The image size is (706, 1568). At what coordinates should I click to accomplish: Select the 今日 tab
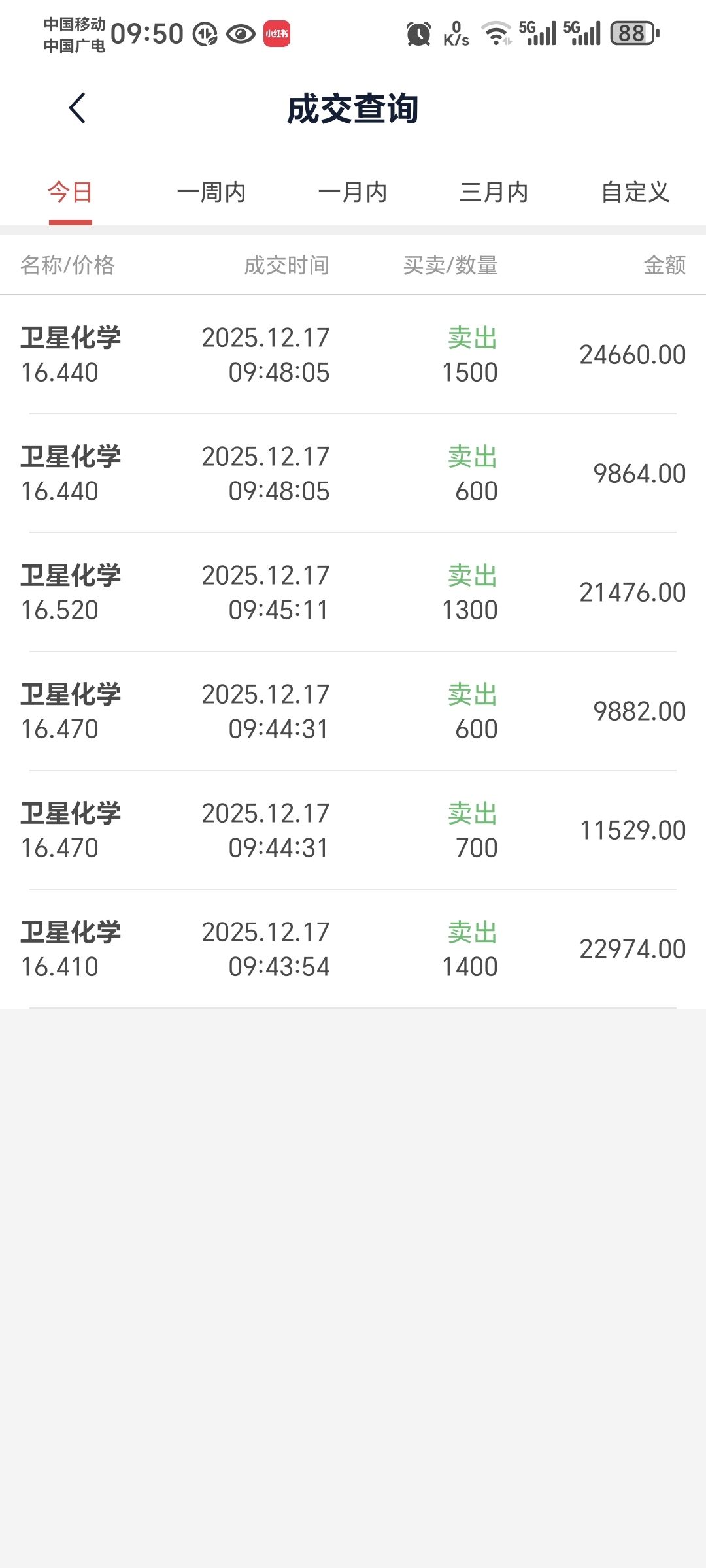tap(70, 193)
